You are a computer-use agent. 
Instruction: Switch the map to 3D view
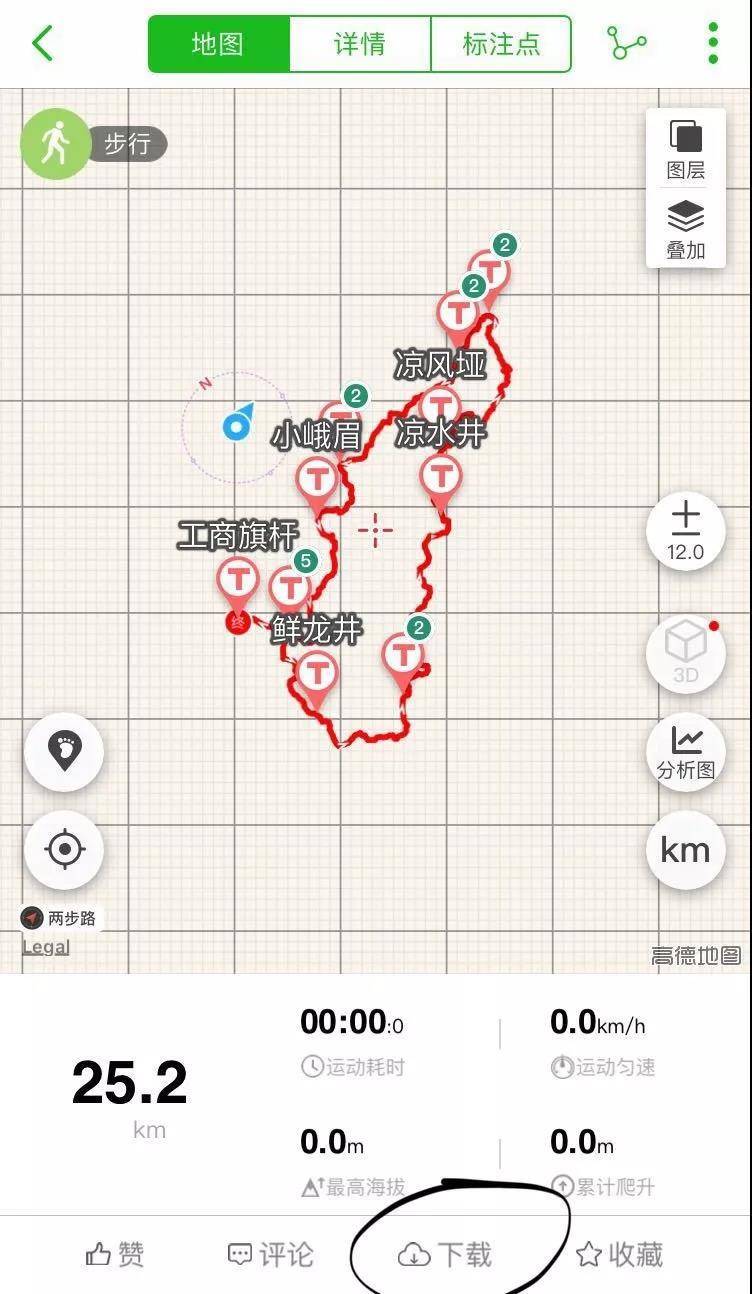pyautogui.click(x=685, y=652)
